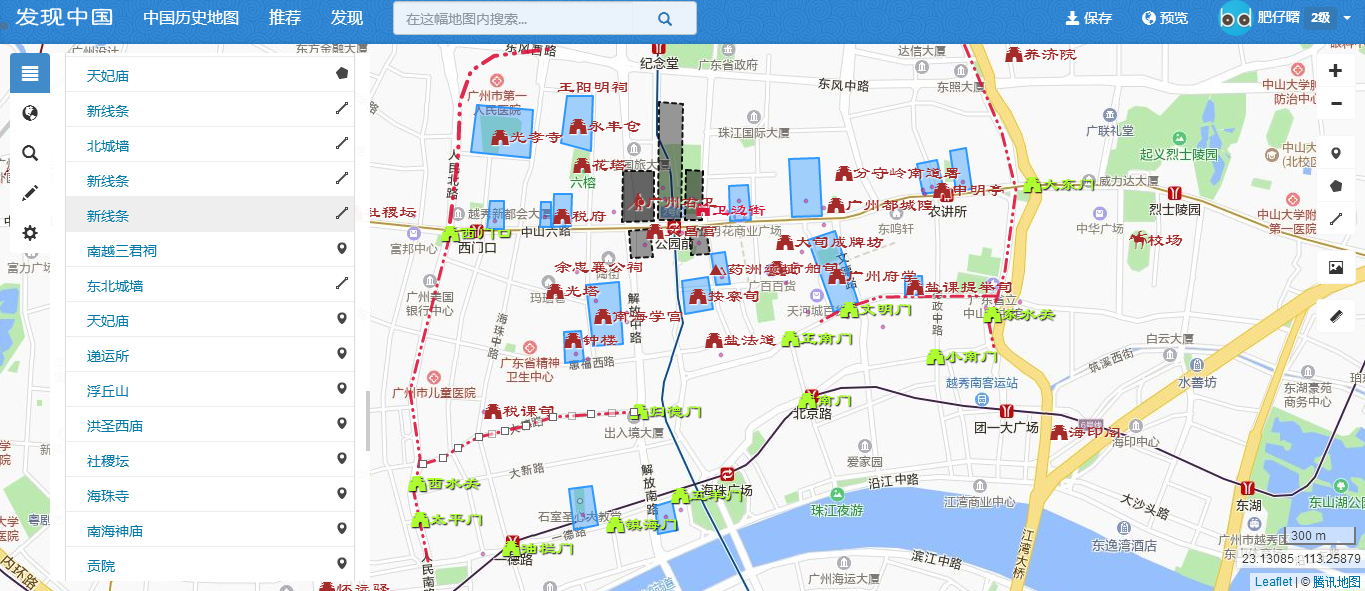
Task: Switch to the 中国历史地图 tab
Action: (x=191, y=18)
